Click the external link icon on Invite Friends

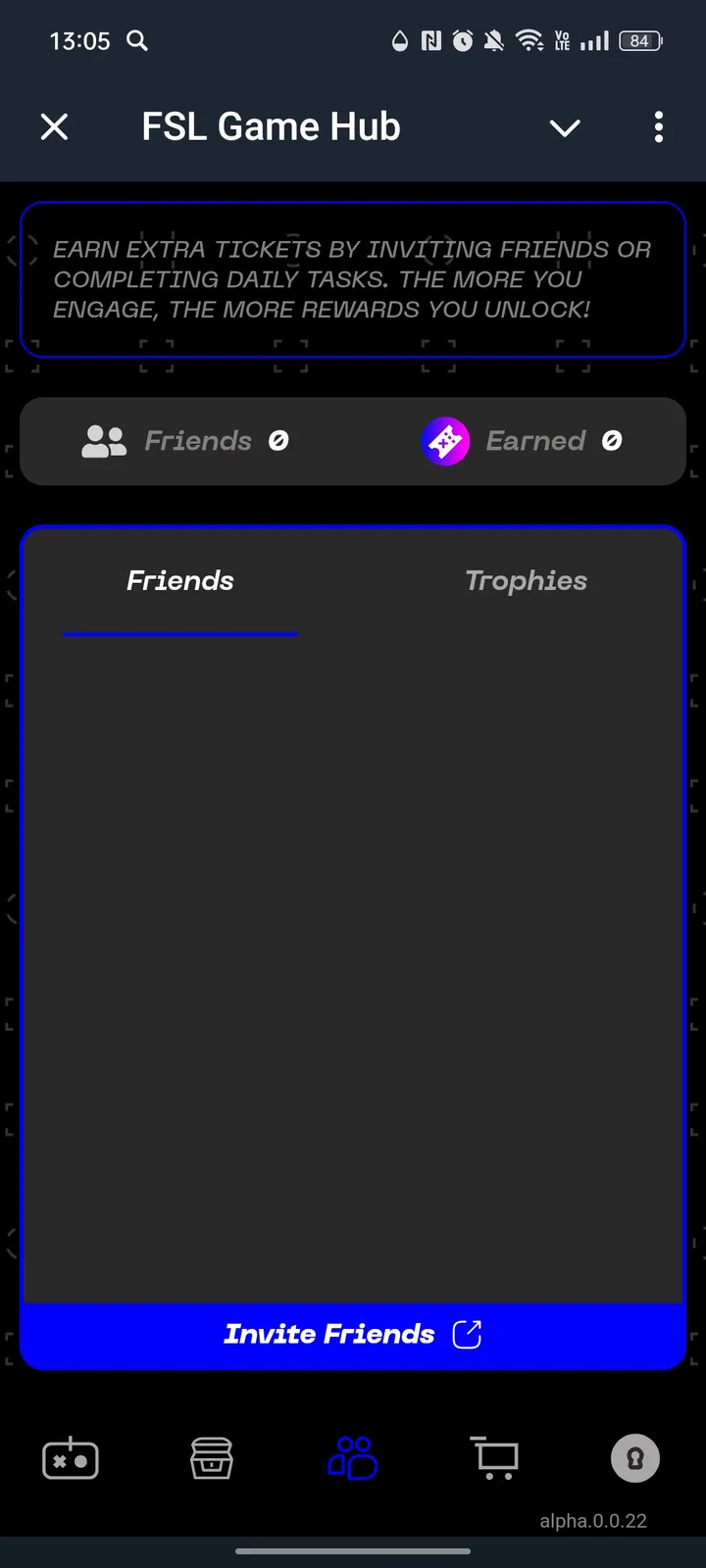(x=468, y=1334)
